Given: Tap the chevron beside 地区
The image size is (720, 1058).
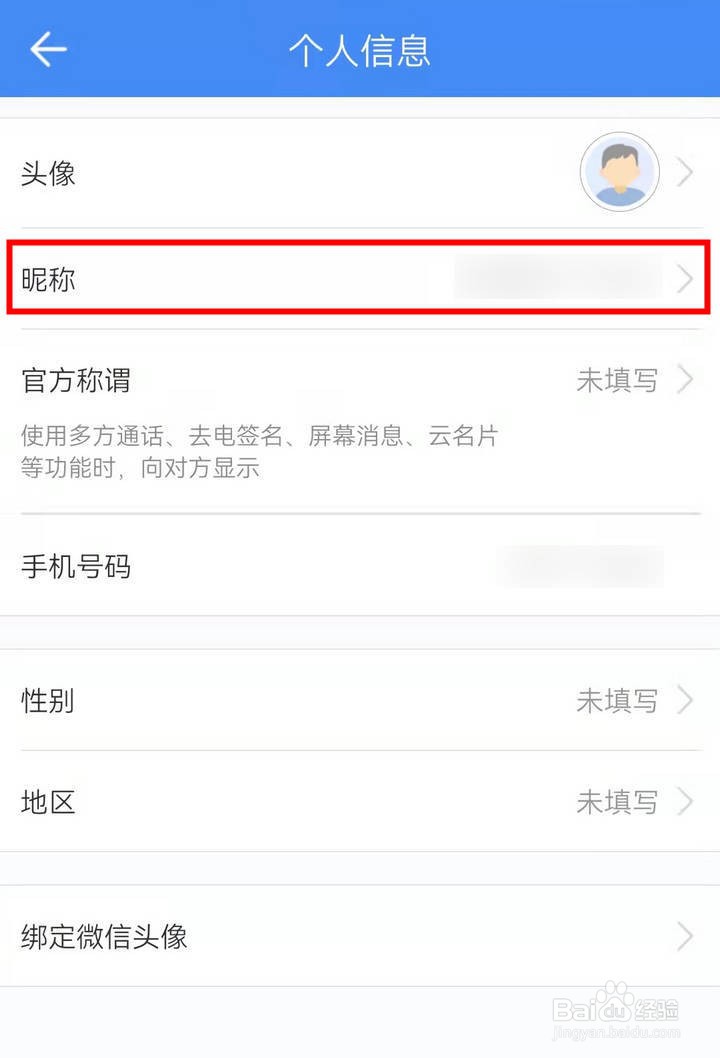Looking at the screenshot, I should 686,802.
